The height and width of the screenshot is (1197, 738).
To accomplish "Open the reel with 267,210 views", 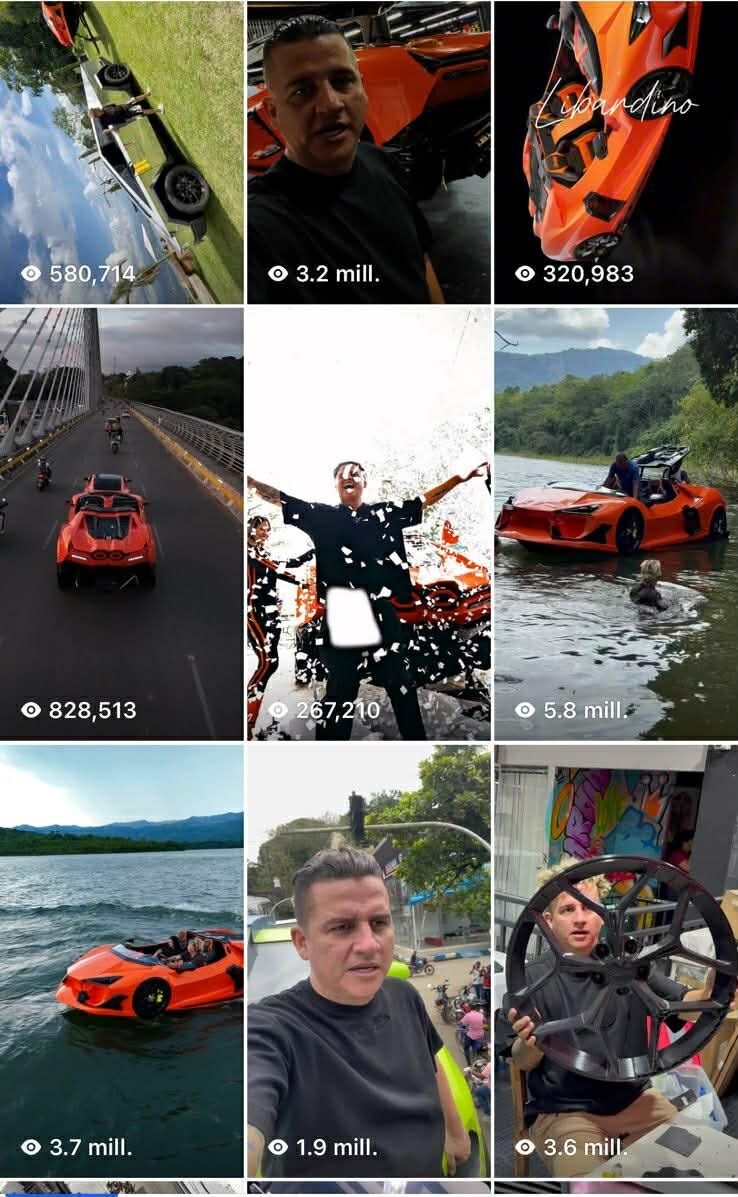I will coord(368,523).
